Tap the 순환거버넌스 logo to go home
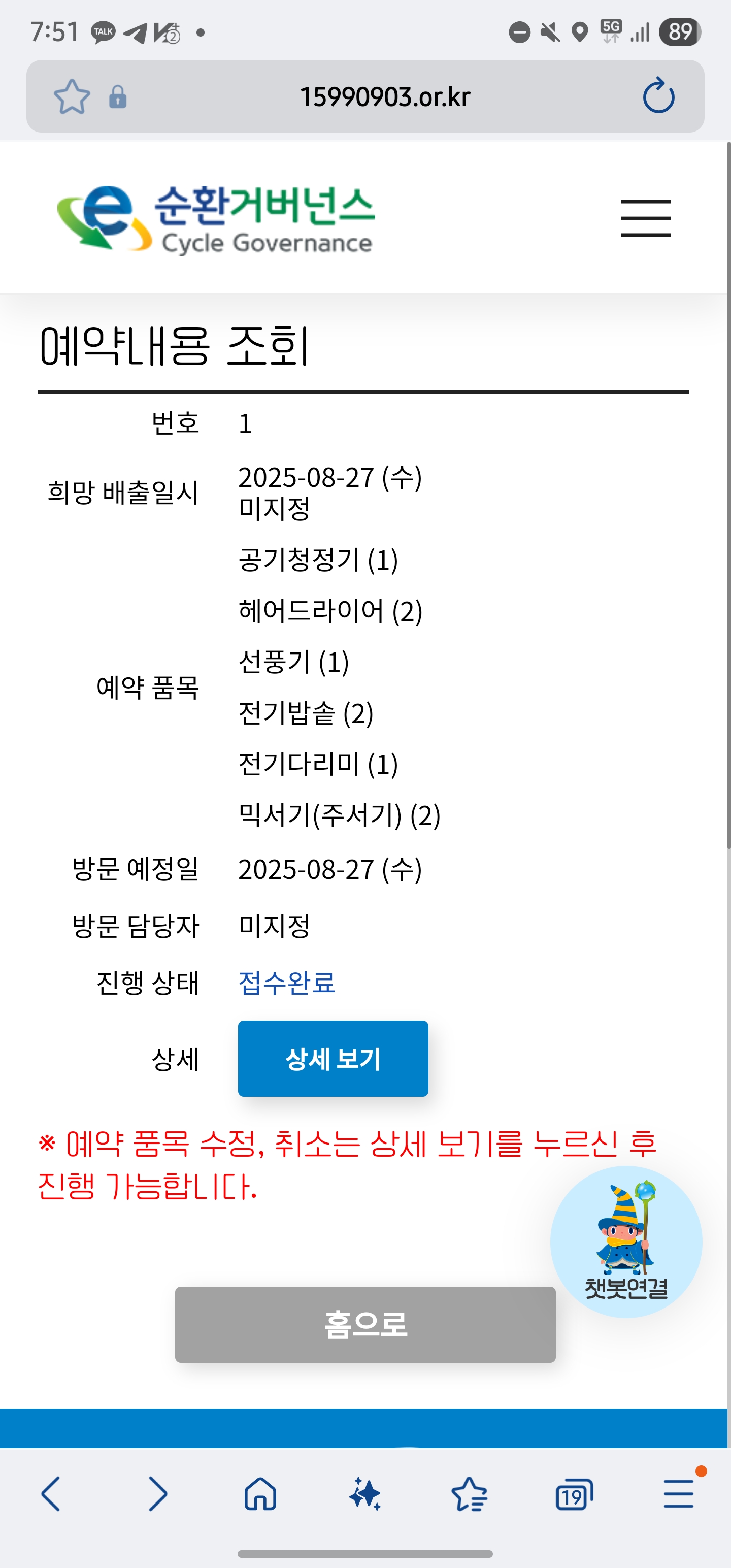Viewport: 731px width, 1568px height. point(215,219)
